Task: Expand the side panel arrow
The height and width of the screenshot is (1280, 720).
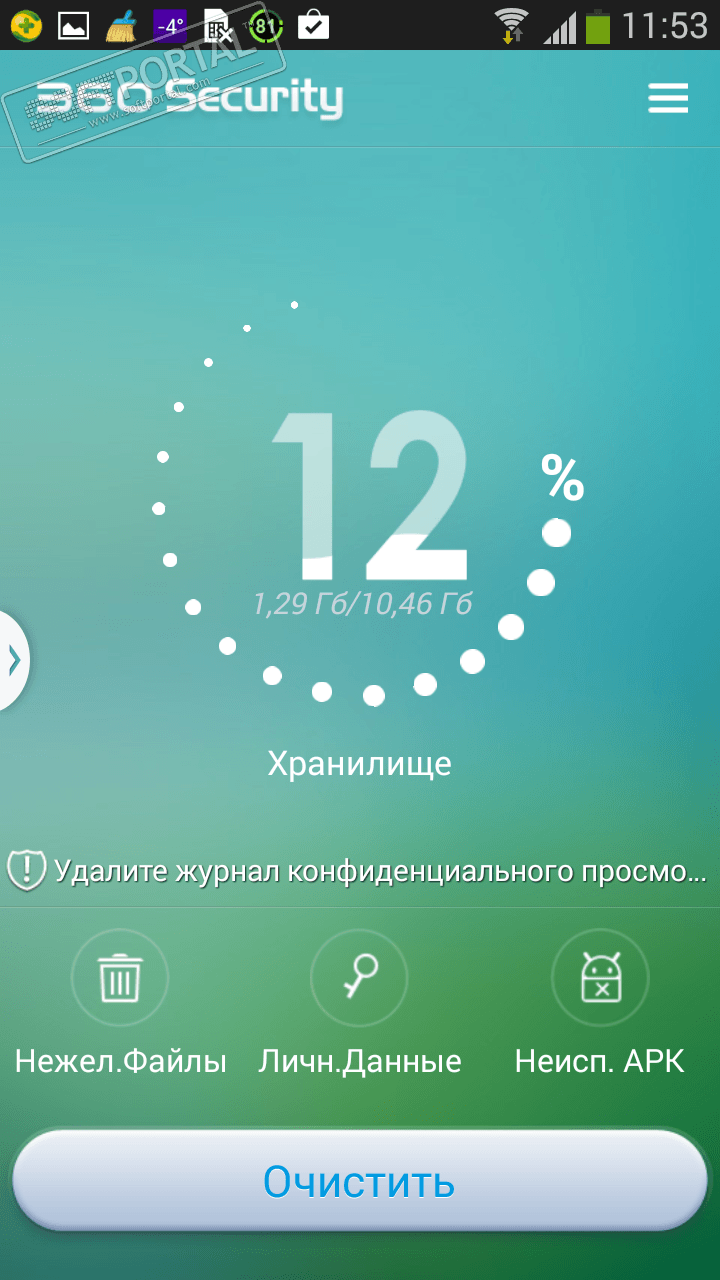Action: (14, 660)
